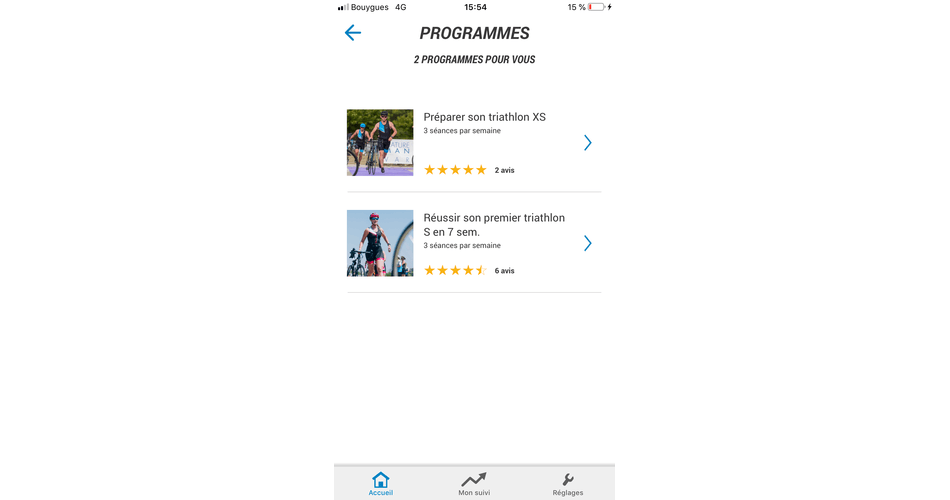Screen dimensions: 950x500
Task: Tap the chevron next to triathlon XS
Action: tap(587, 143)
